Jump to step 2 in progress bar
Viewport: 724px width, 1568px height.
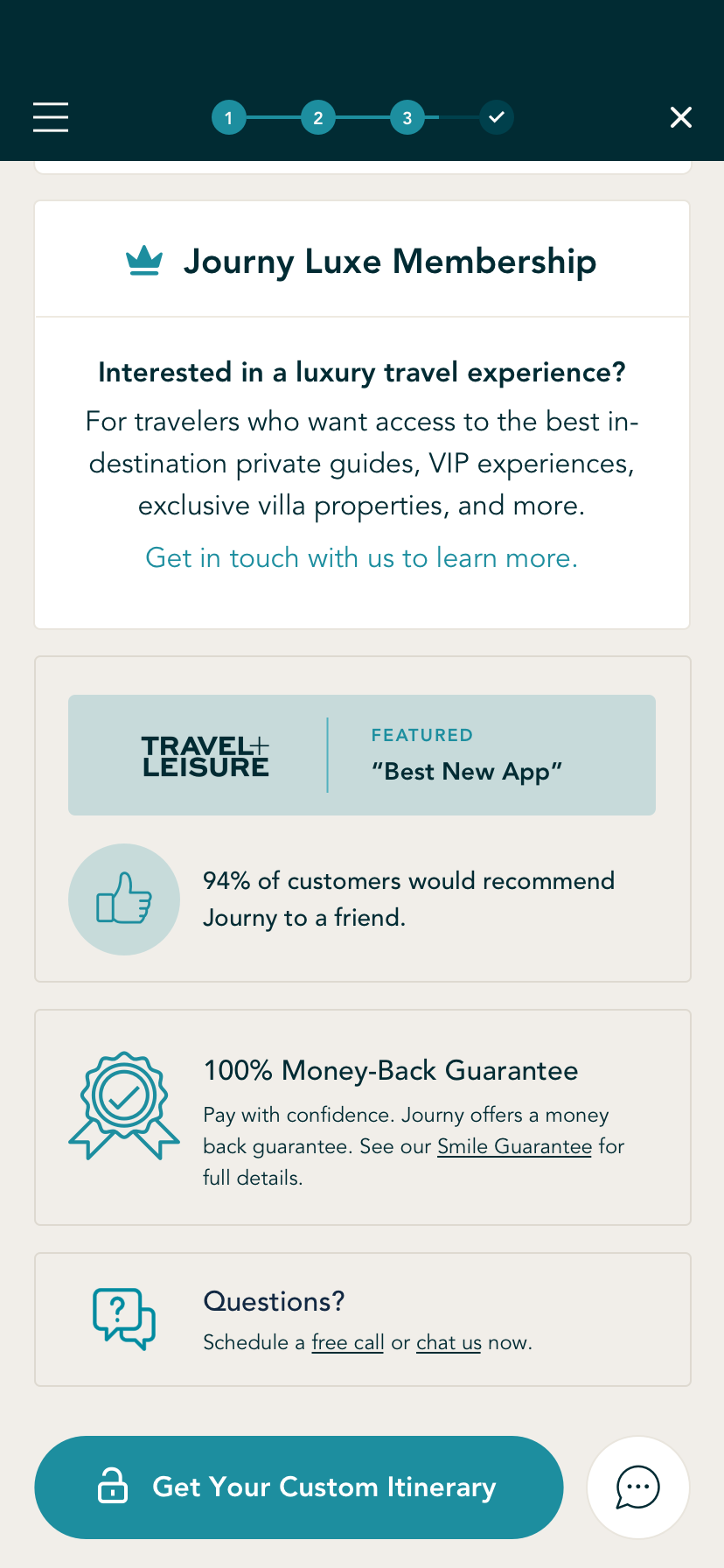[x=318, y=117]
